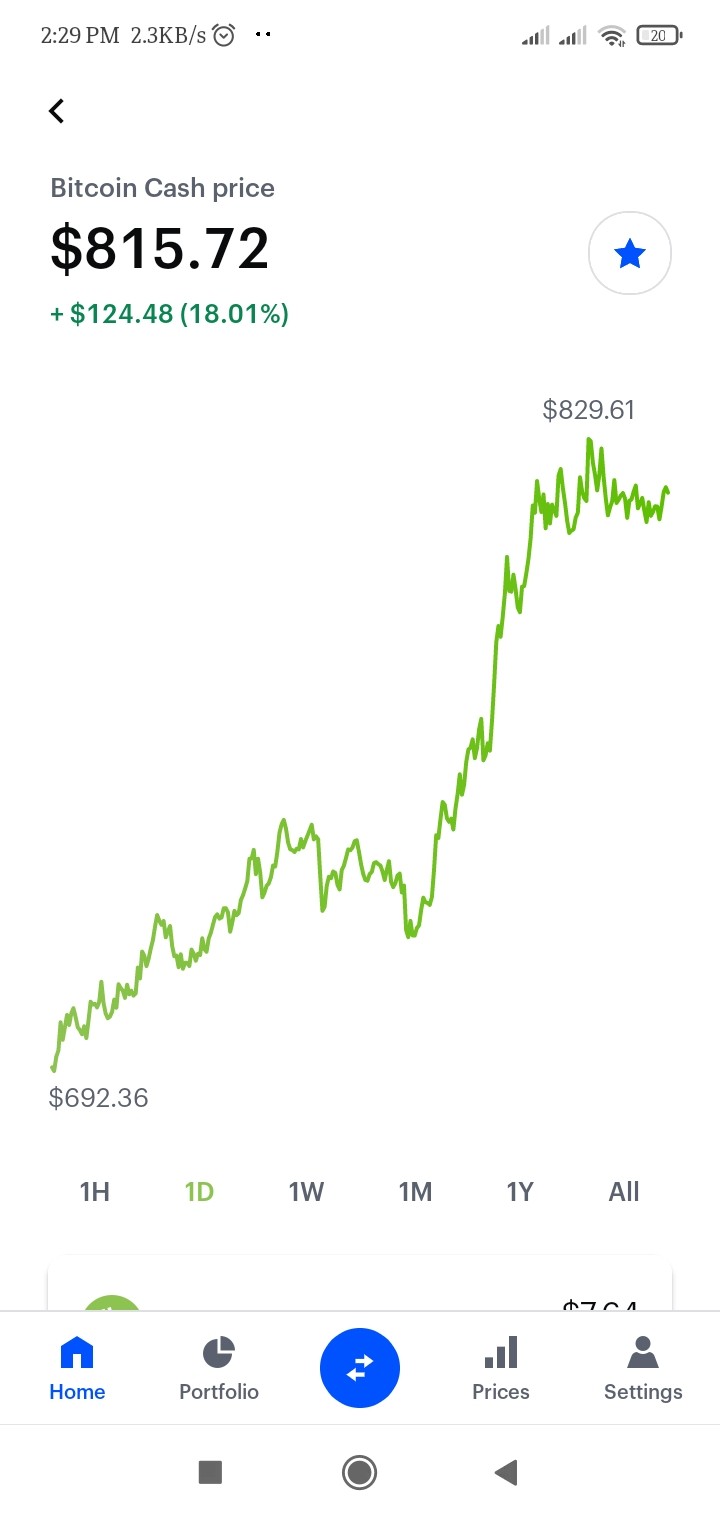Switch chart range to 1H
The height and width of the screenshot is (1520, 720).
click(94, 1192)
